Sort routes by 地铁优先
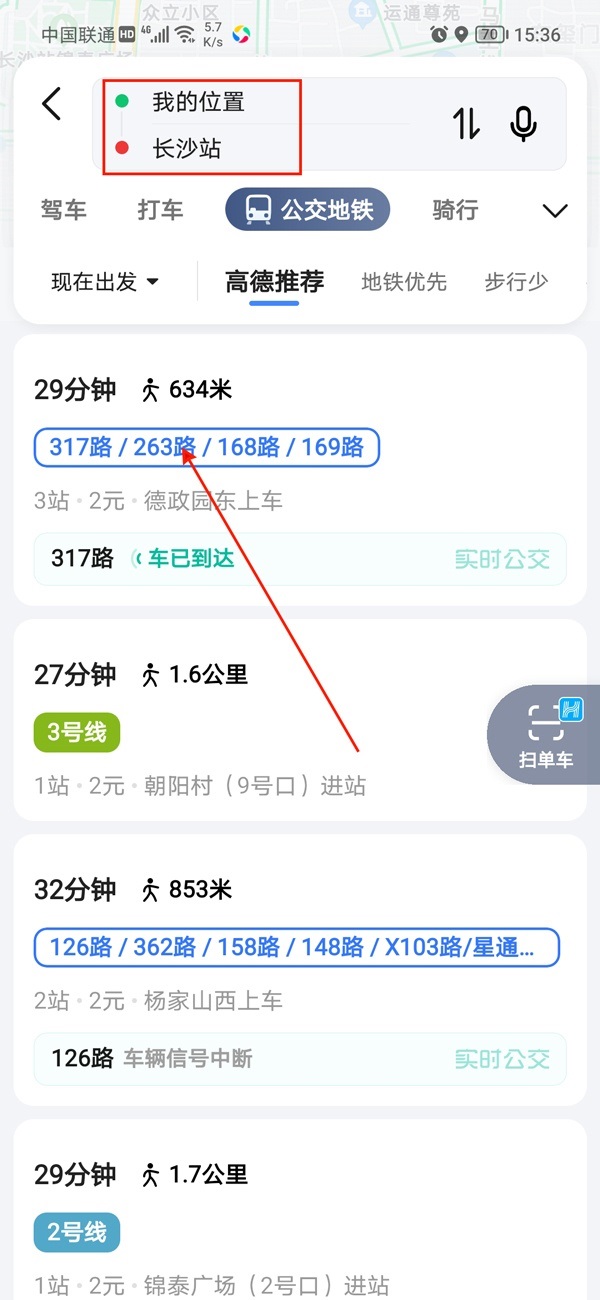 (404, 282)
